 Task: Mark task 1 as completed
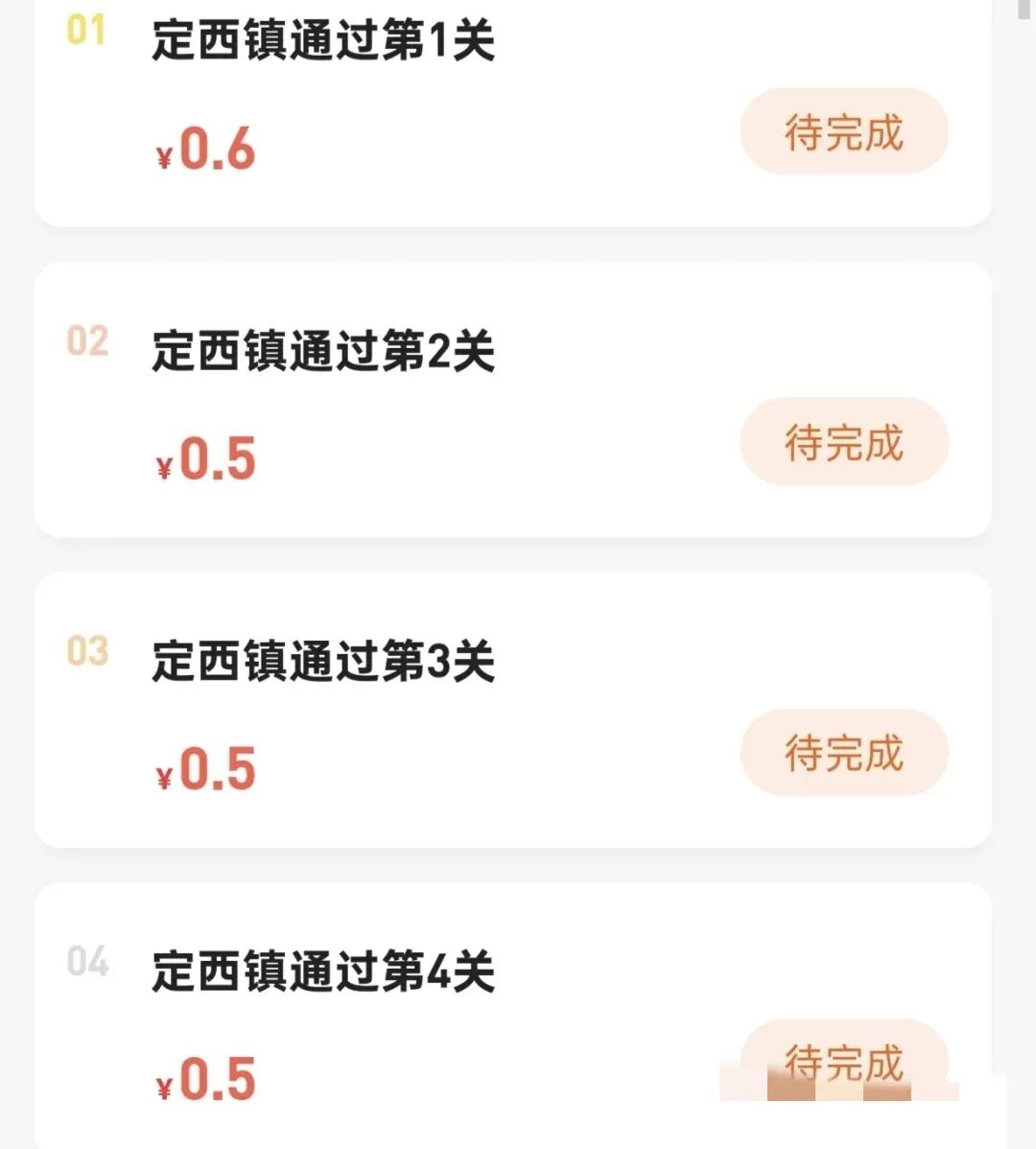click(844, 133)
